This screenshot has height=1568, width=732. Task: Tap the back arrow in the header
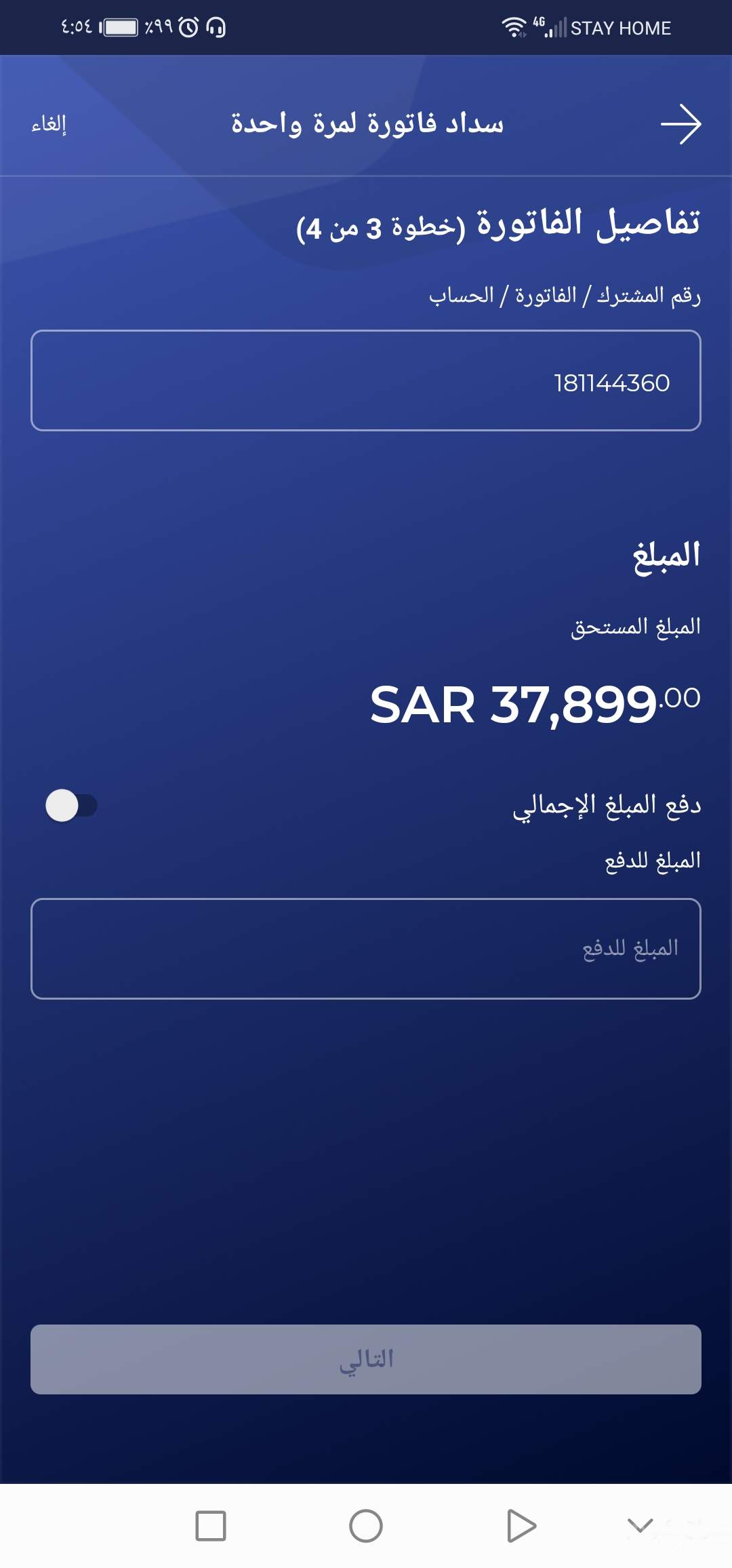(x=680, y=124)
